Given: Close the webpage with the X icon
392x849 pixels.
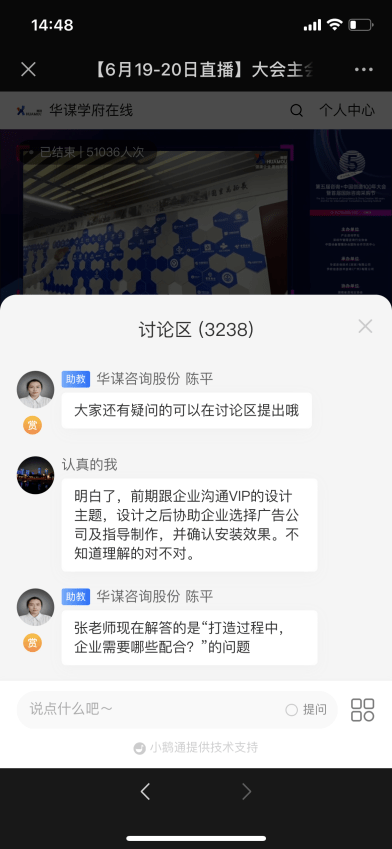Looking at the screenshot, I should 28,69.
